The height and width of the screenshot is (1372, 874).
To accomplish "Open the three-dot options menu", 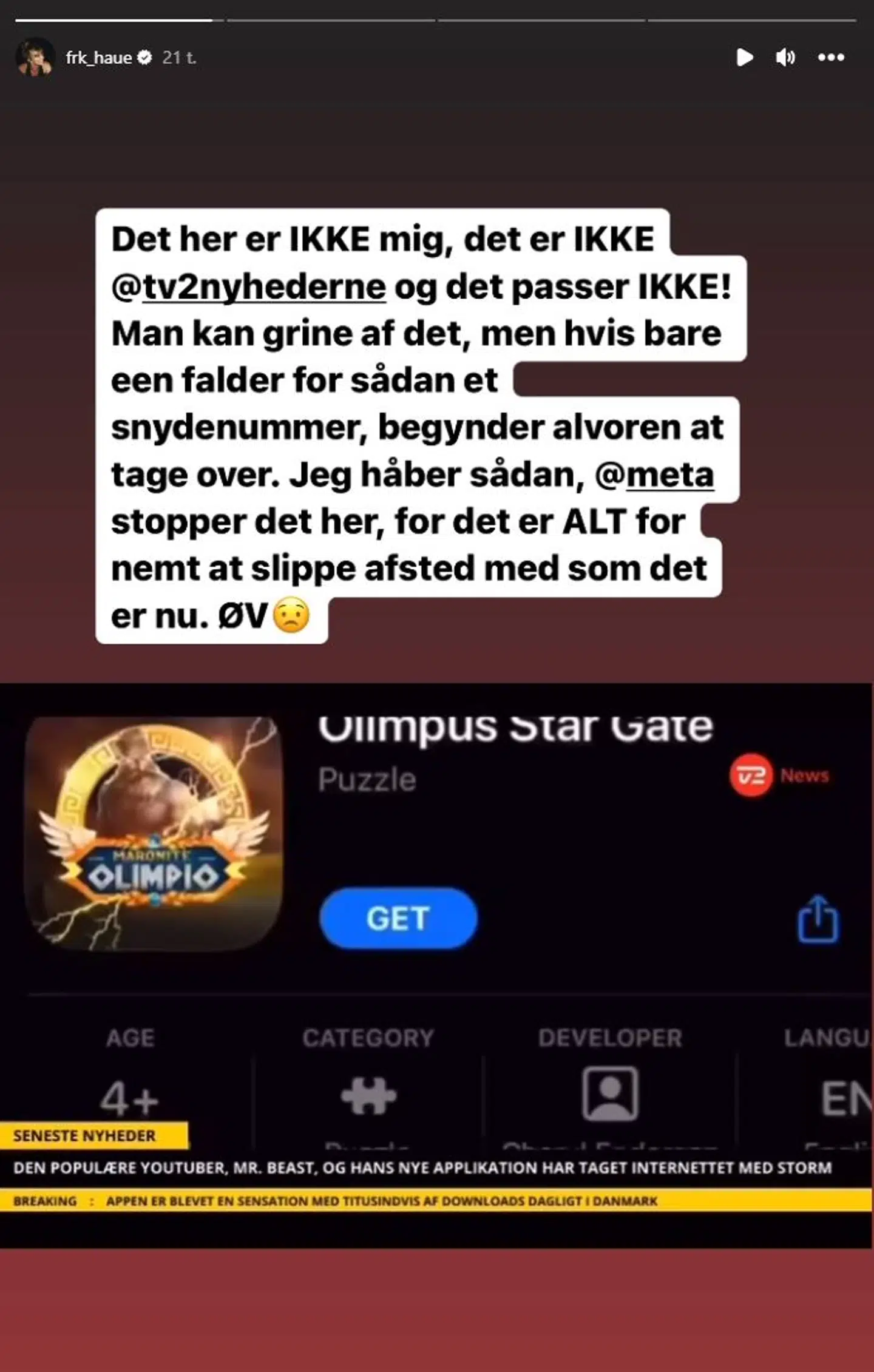I will 831,57.
